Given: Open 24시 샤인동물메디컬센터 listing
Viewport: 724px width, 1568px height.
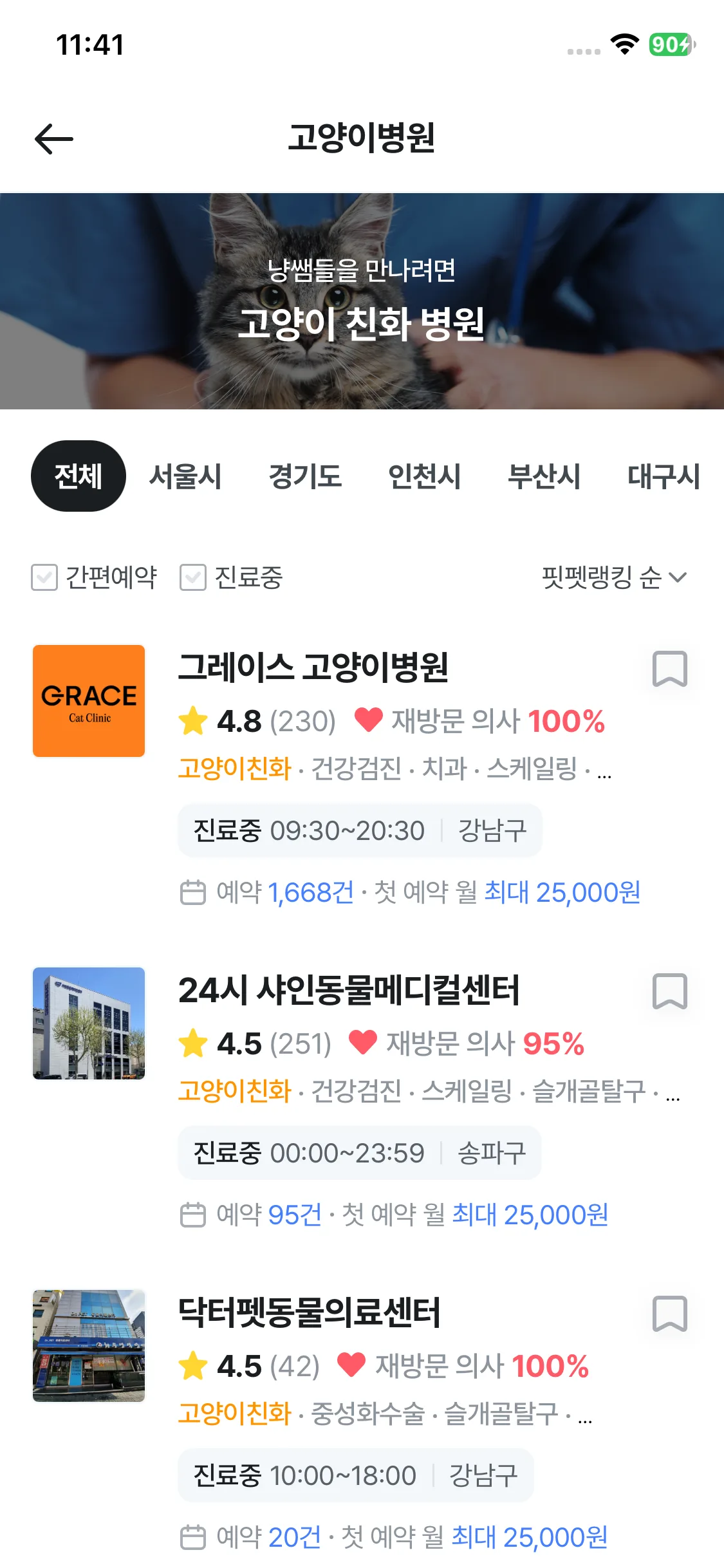Looking at the screenshot, I should tap(349, 990).
